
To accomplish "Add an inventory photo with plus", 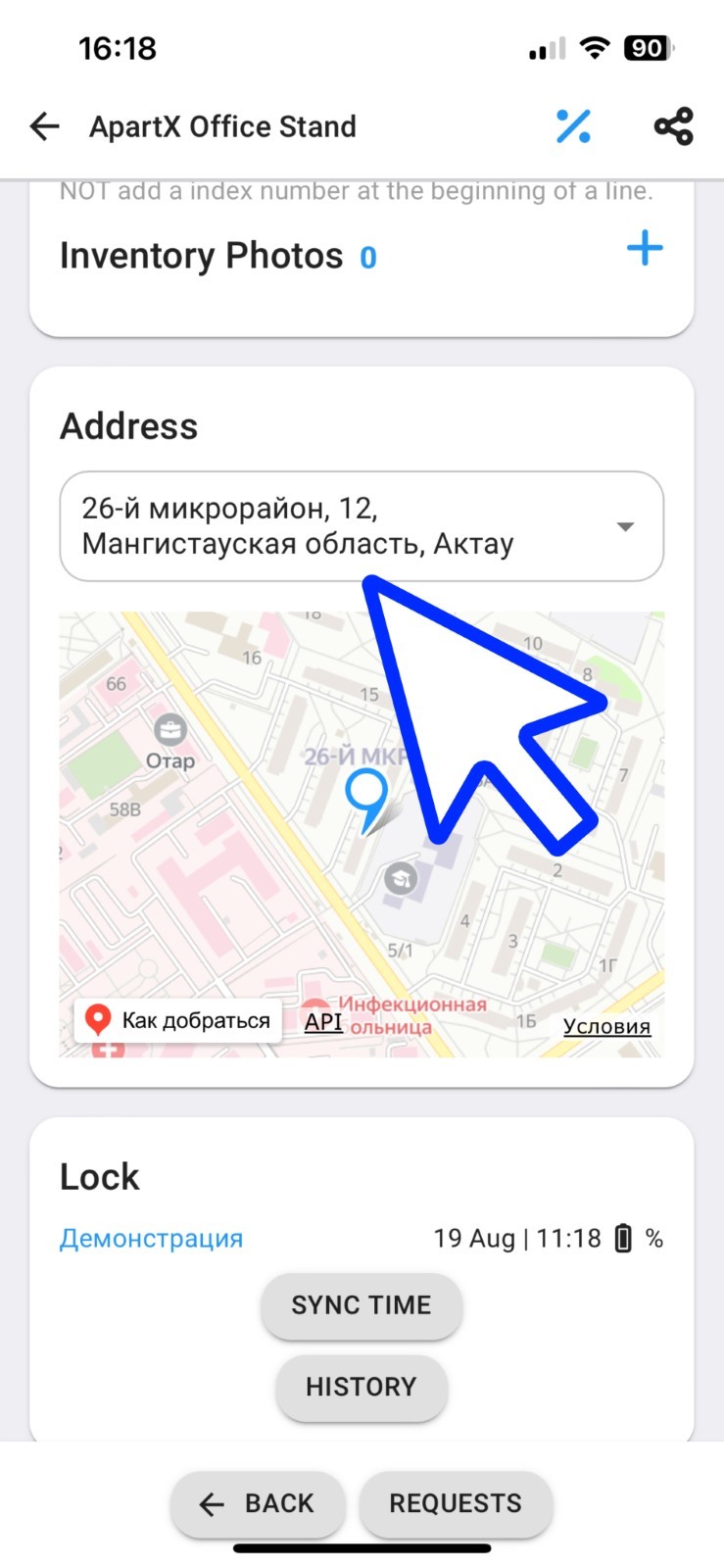I will click(x=645, y=249).
